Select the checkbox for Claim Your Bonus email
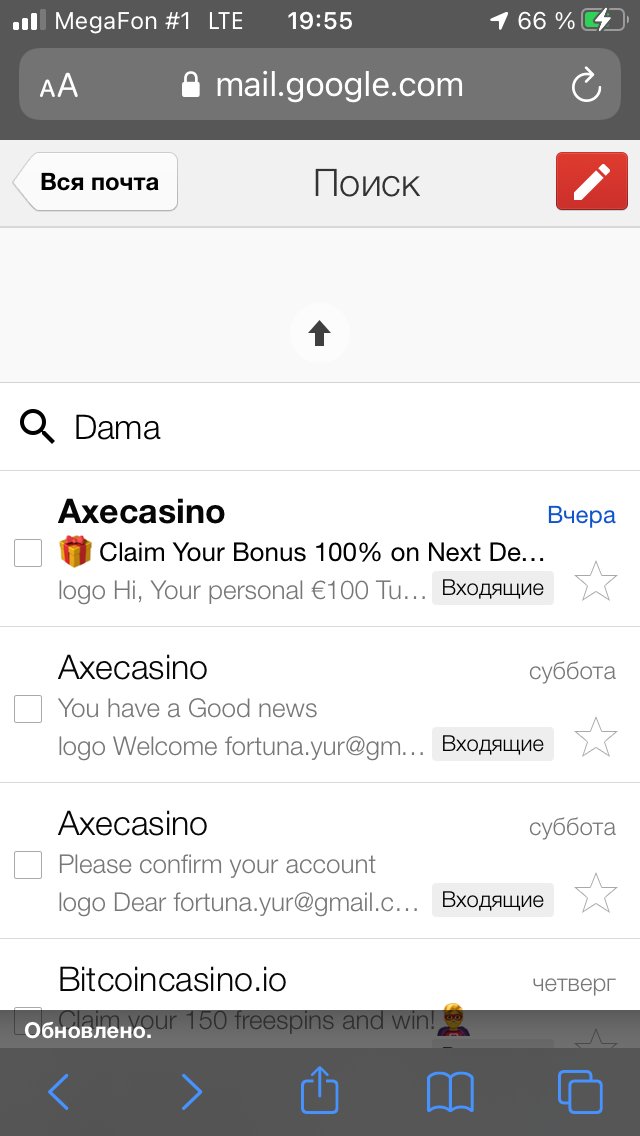 [28, 552]
